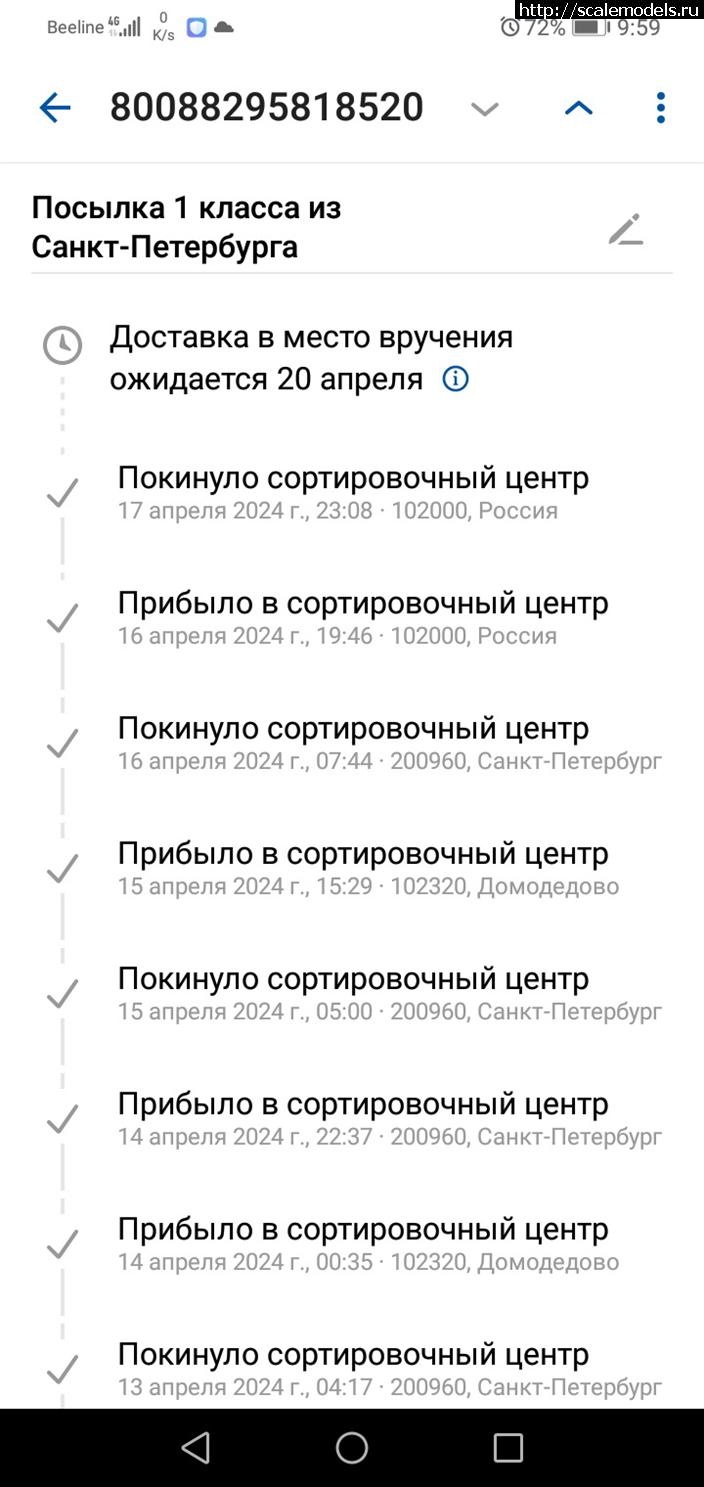Viewport: 704px width, 1487px height.
Task: Open recent apps via square button
Action: click(x=508, y=1447)
